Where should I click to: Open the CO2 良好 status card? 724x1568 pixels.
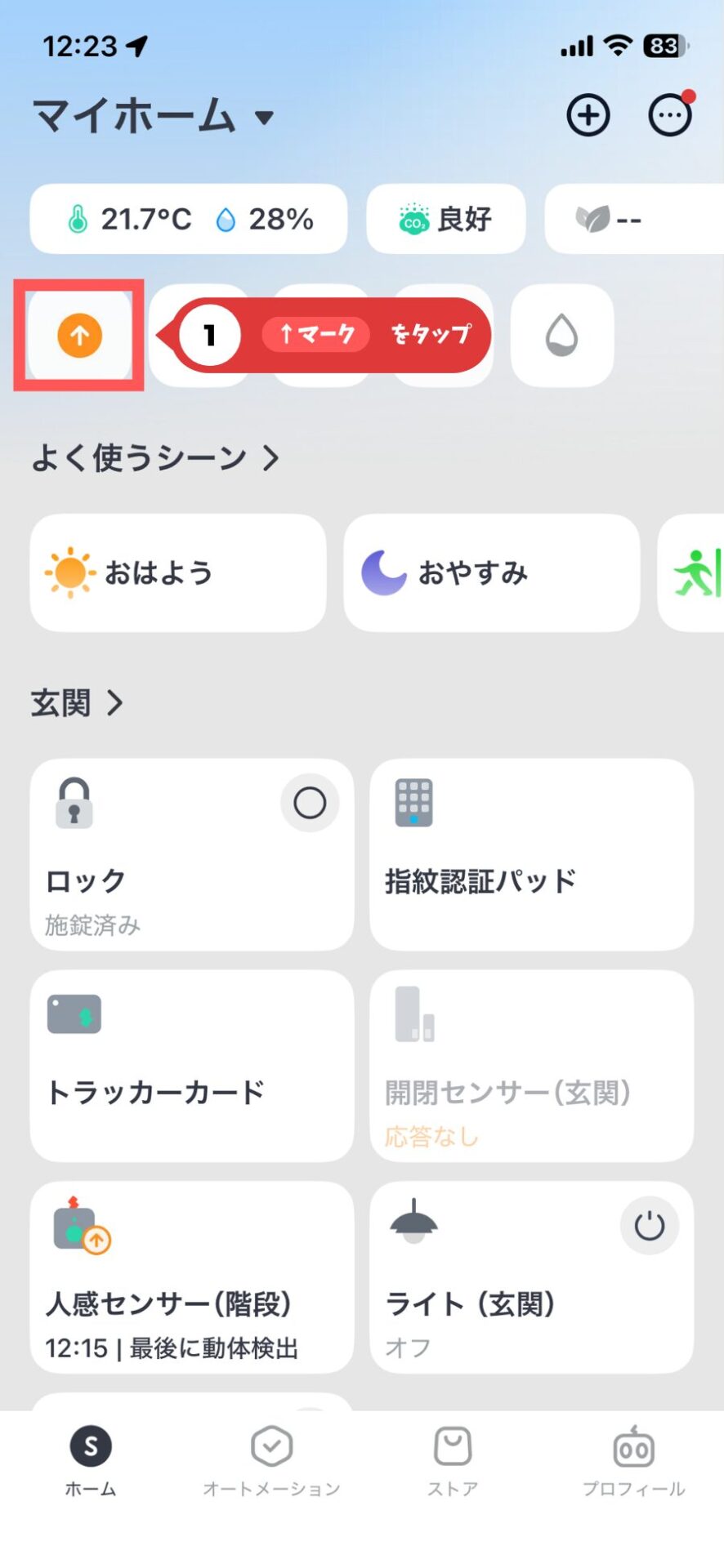pyautogui.click(x=445, y=219)
